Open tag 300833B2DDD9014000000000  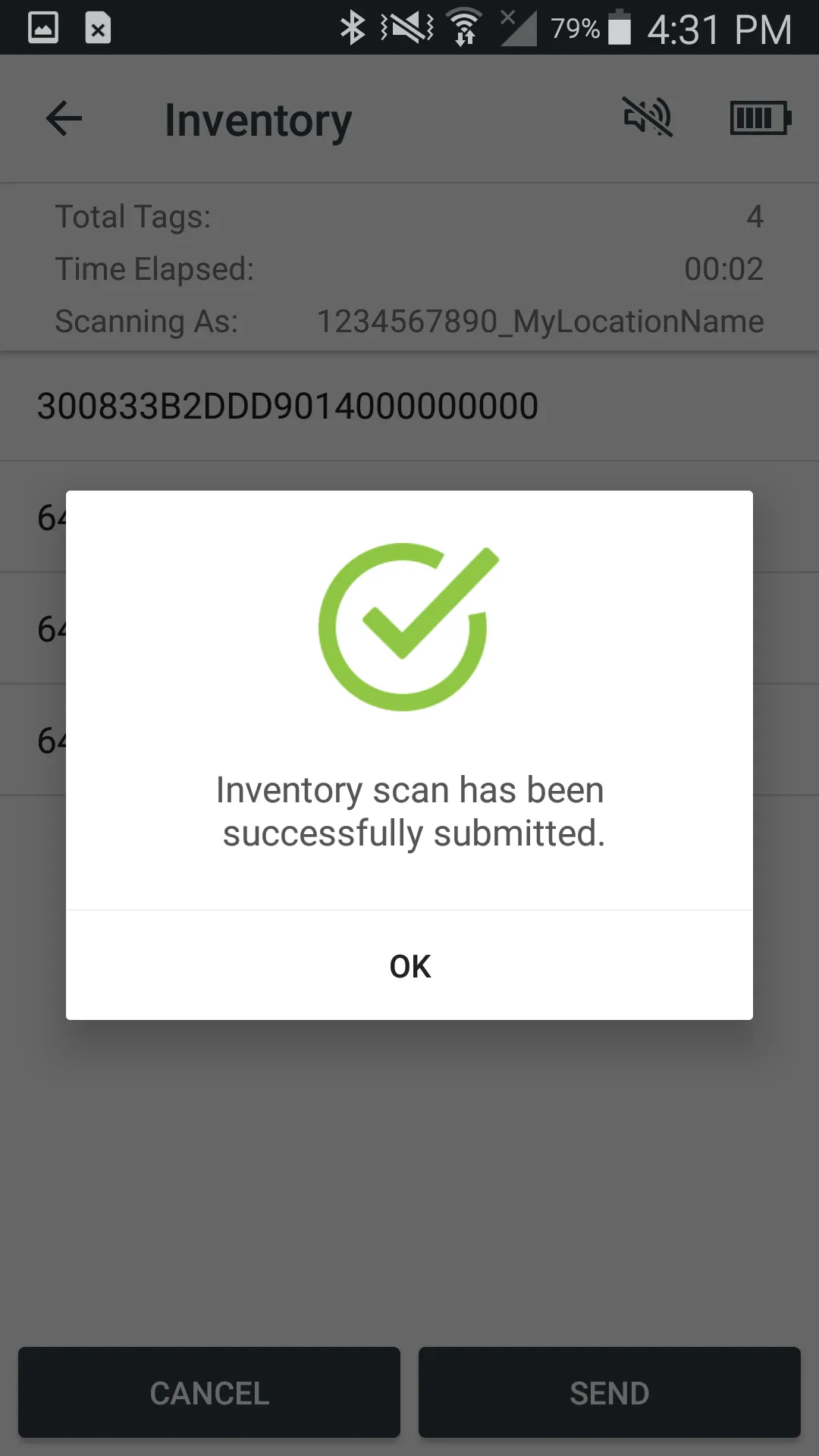point(409,406)
